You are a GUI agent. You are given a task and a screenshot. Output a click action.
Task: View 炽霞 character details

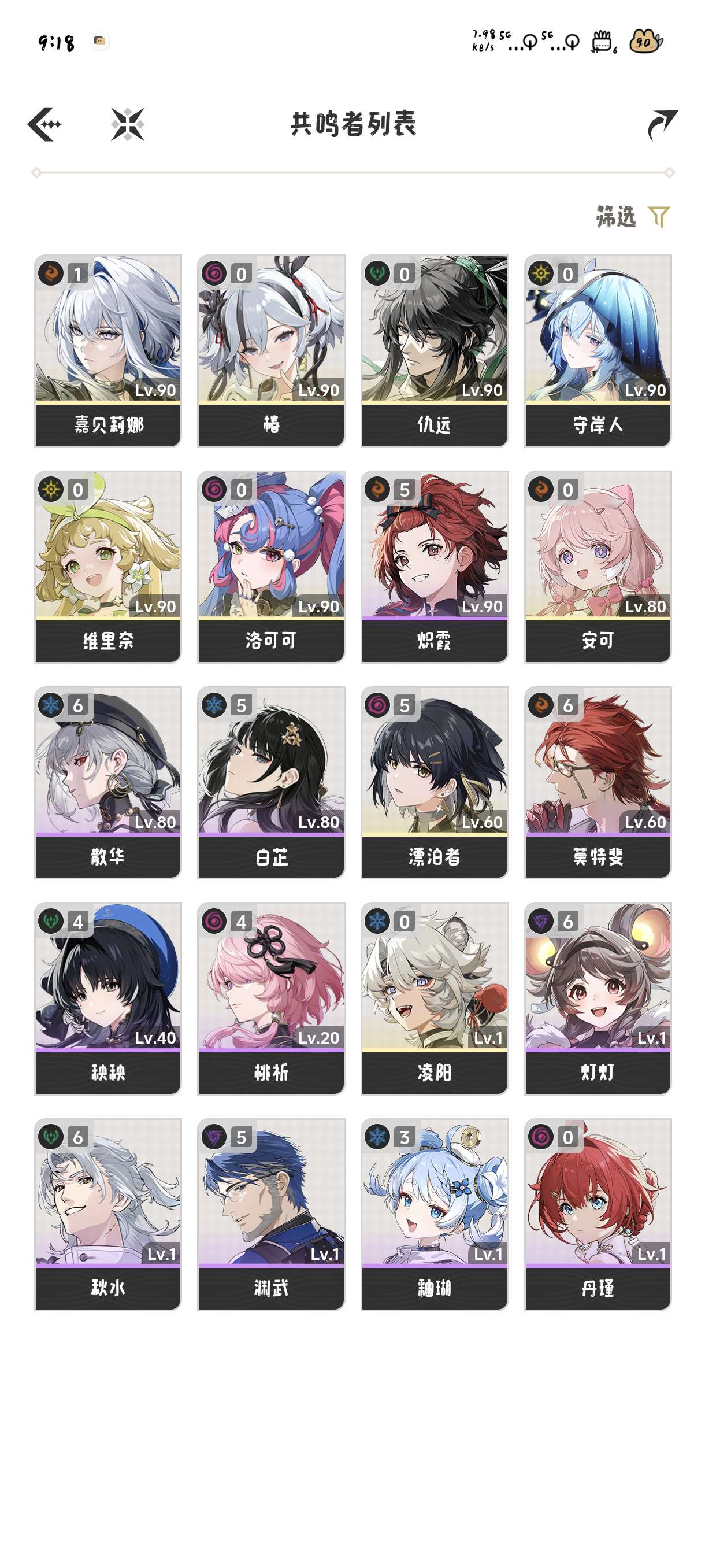click(x=435, y=566)
